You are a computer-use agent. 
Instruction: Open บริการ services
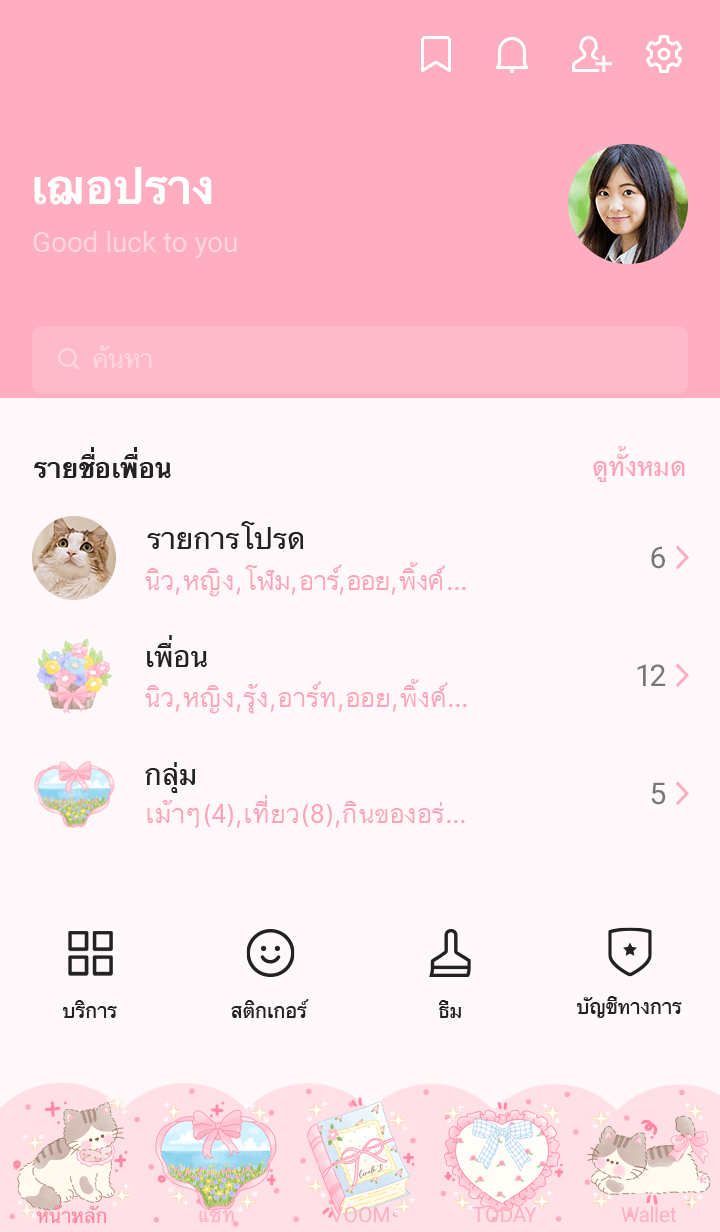(x=90, y=972)
